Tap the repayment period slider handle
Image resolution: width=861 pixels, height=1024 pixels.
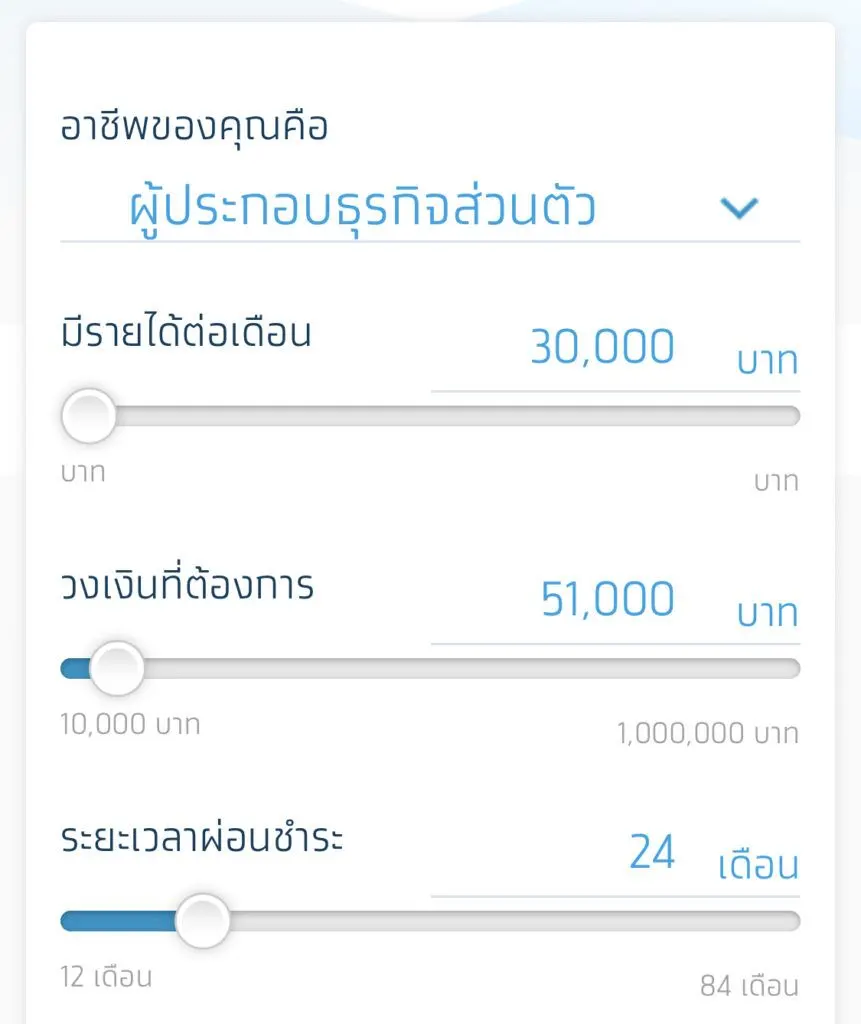tap(203, 921)
